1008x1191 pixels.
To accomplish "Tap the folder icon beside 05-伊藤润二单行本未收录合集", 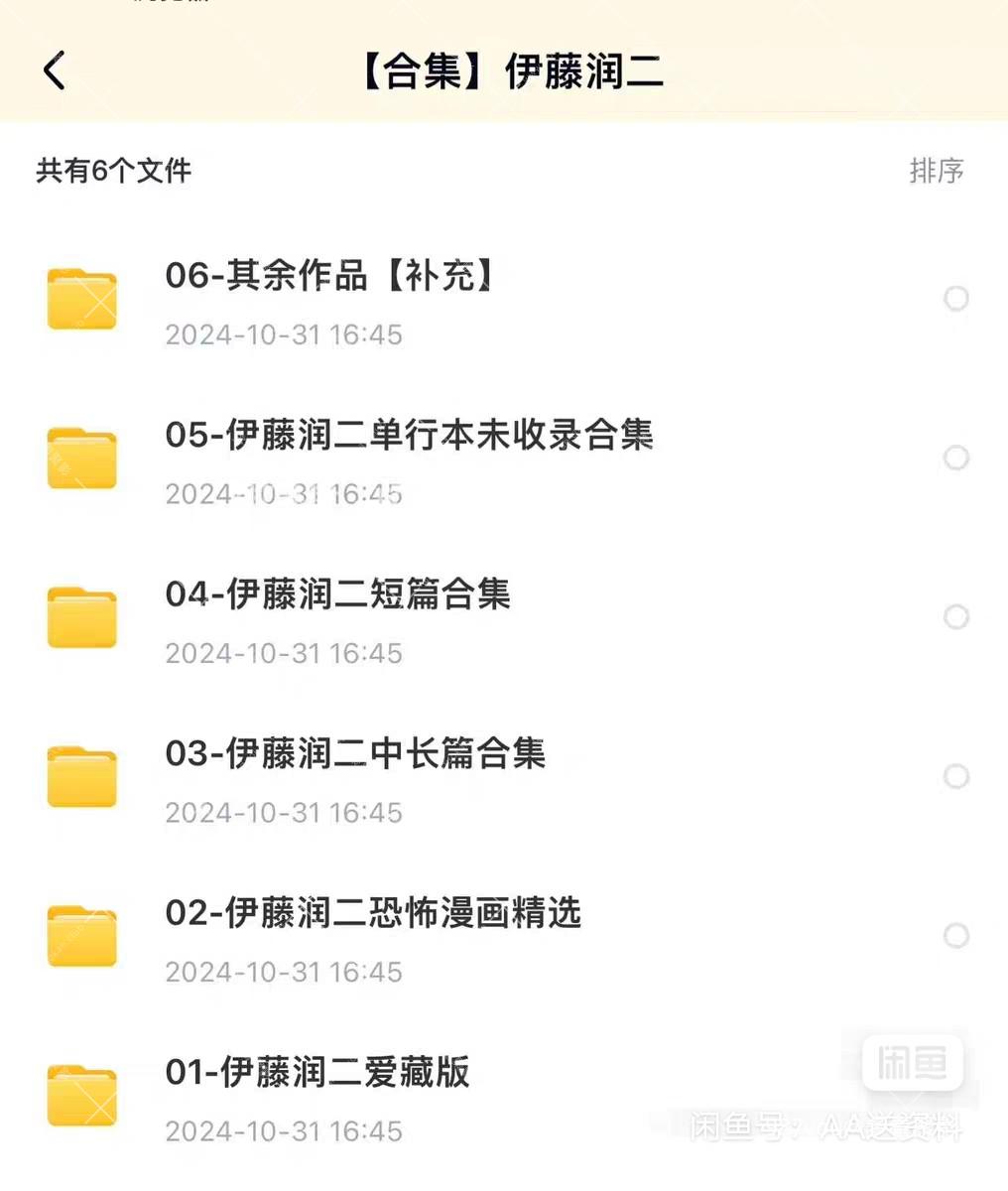I will point(82,458).
